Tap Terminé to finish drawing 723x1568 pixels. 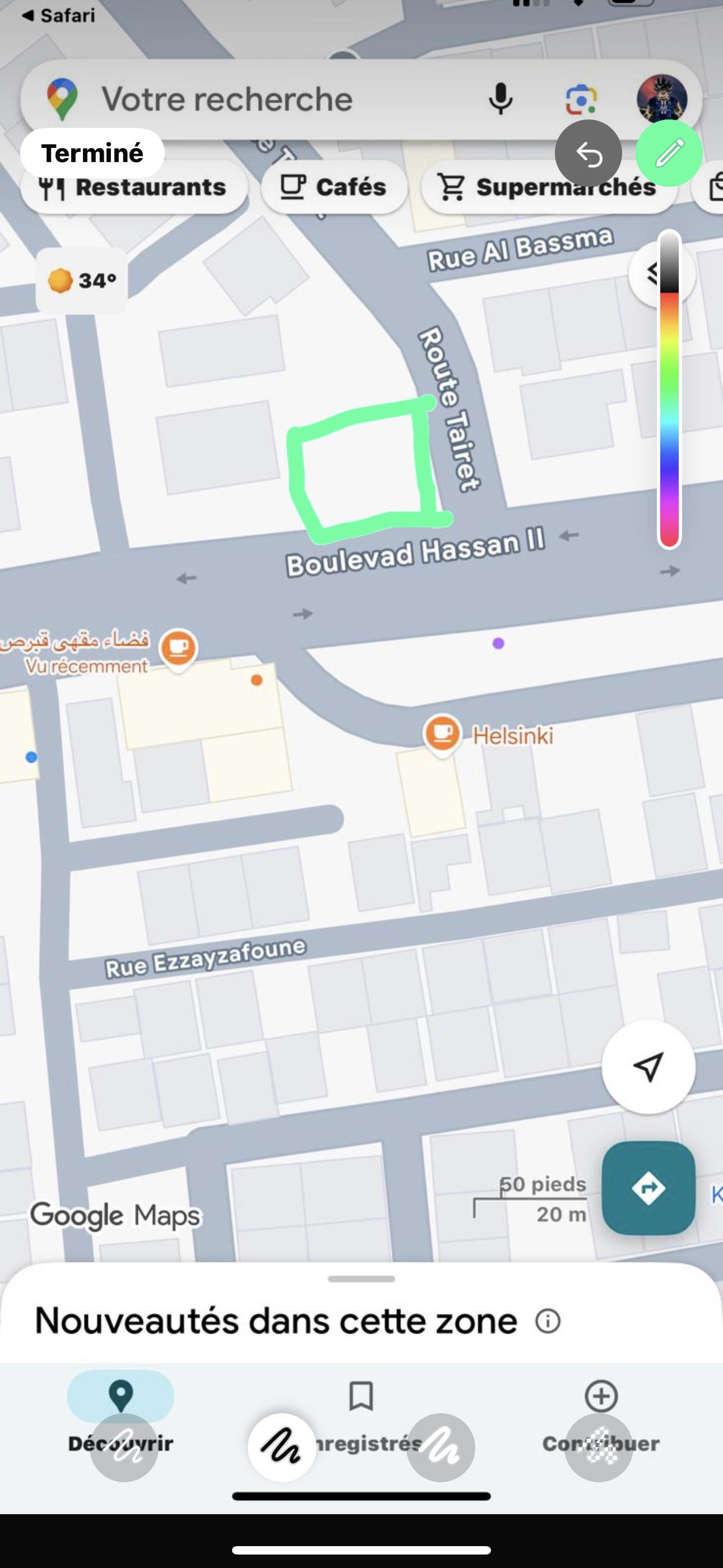point(92,153)
